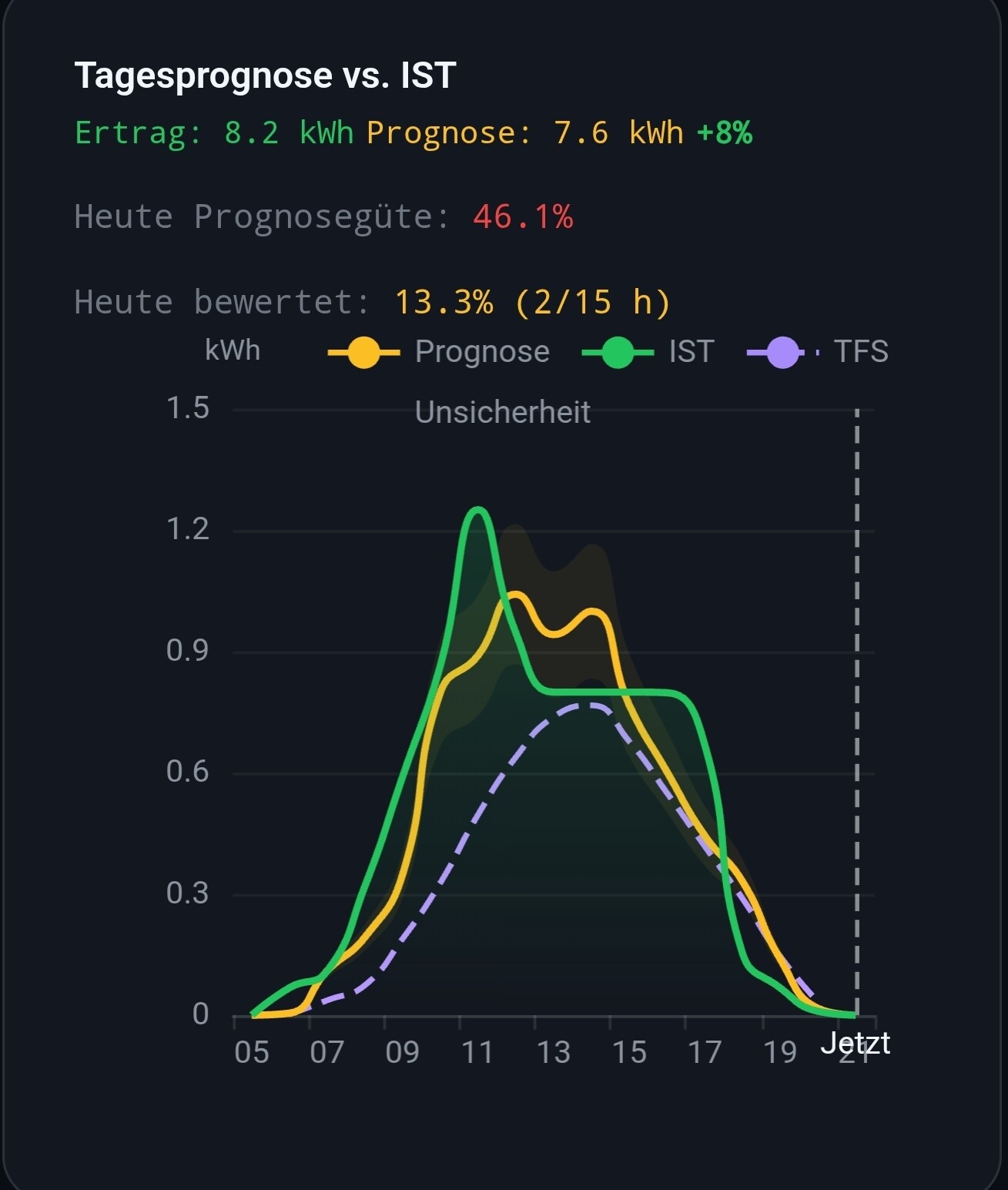Toggle the TFS dashed line legend item
The width and height of the screenshot is (1008, 1190).
coord(818,352)
